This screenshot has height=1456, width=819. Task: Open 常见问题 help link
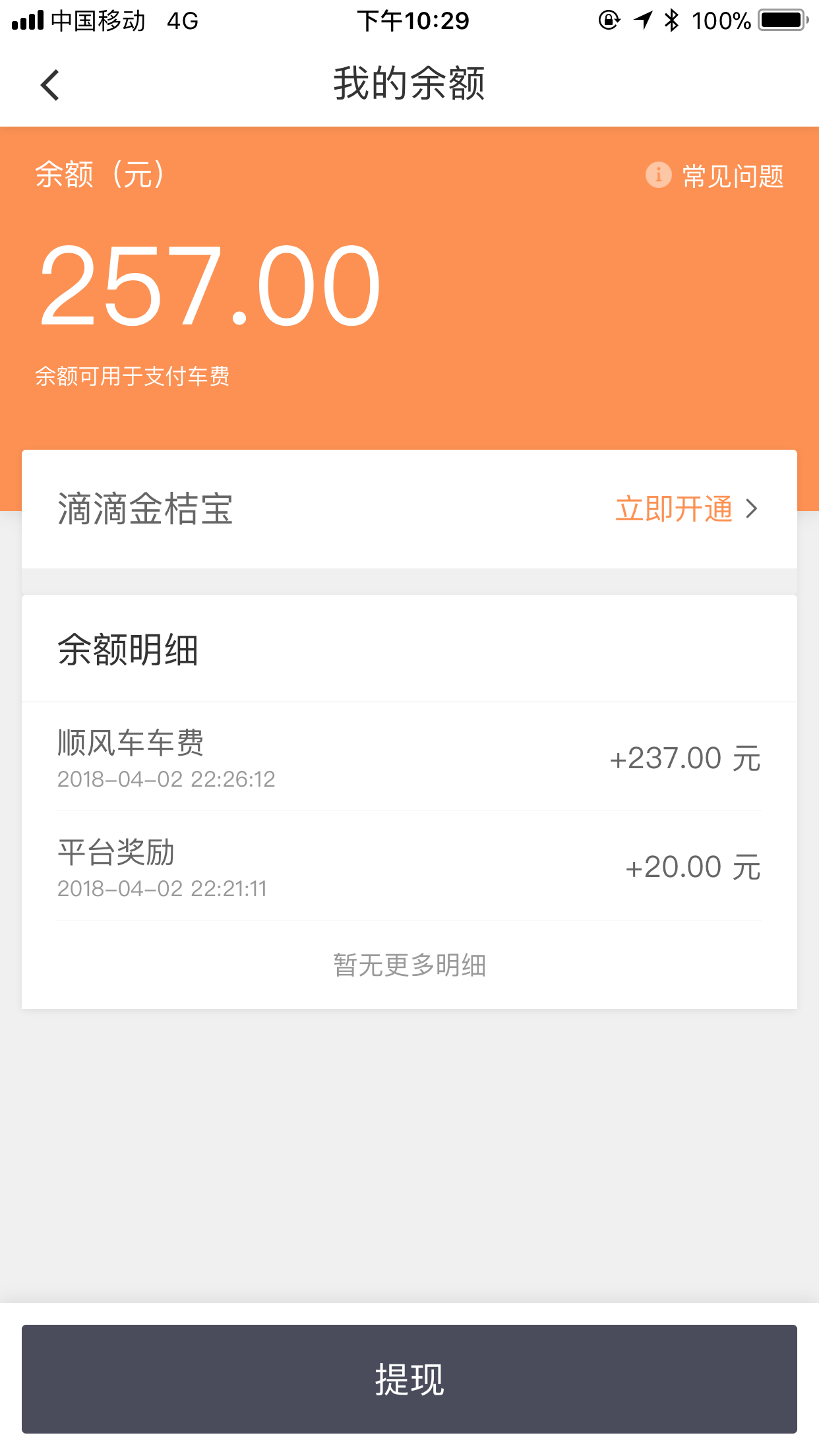pyautogui.click(x=716, y=176)
